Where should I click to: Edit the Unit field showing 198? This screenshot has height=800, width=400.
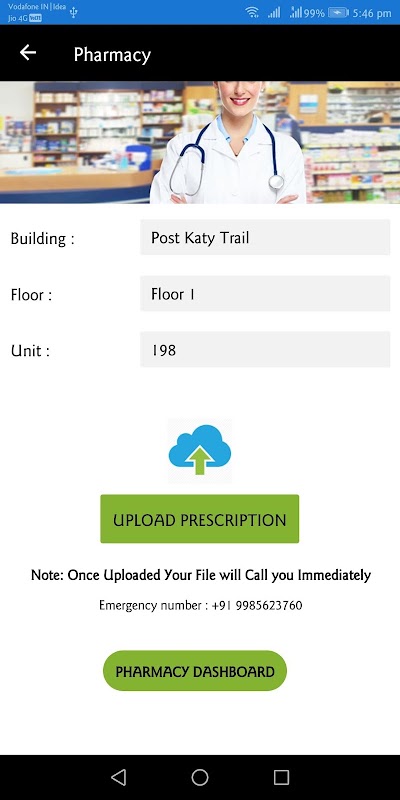265,349
